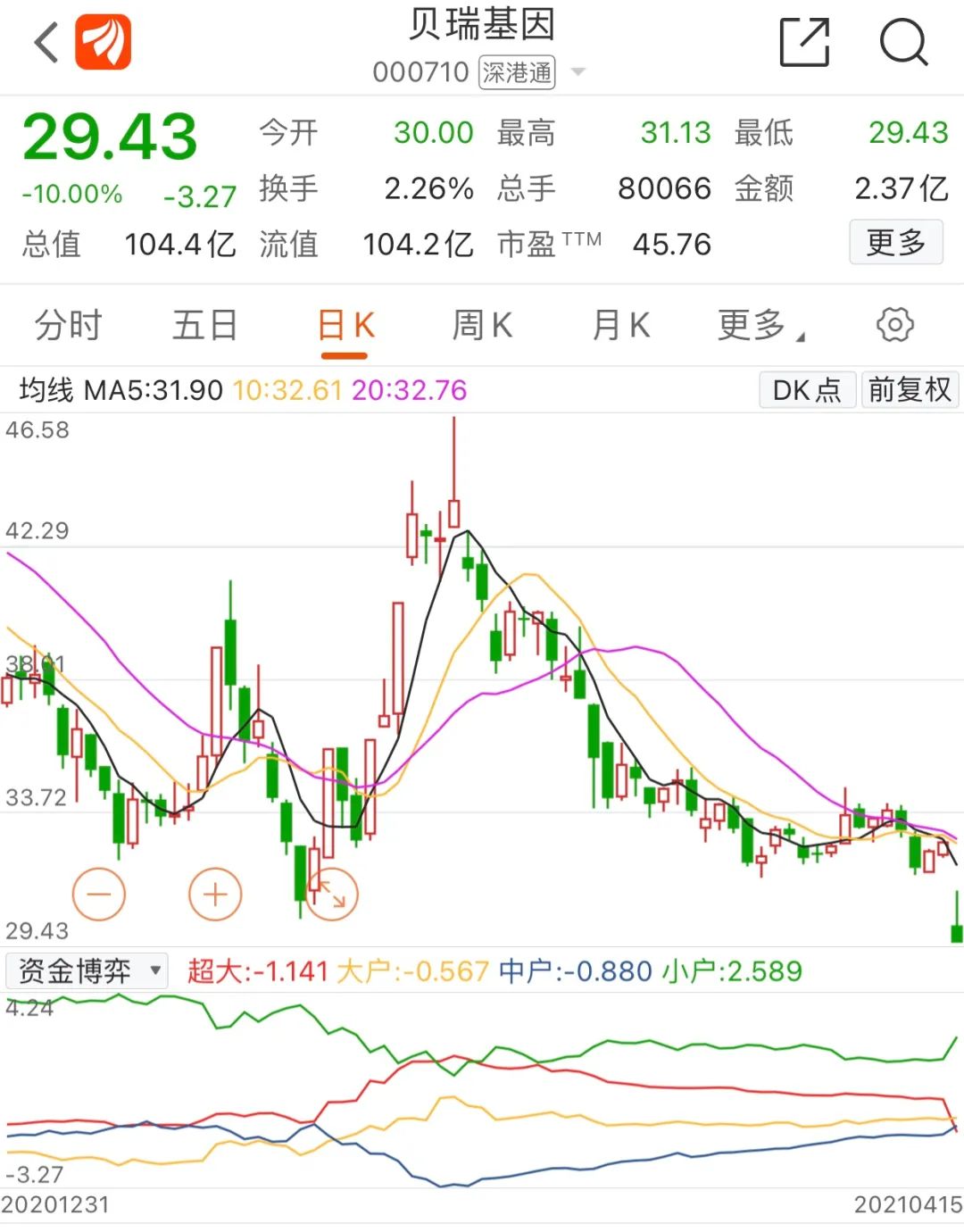Toggle the DK点 indicator
Image resolution: width=964 pixels, height=1232 pixels.
(807, 390)
